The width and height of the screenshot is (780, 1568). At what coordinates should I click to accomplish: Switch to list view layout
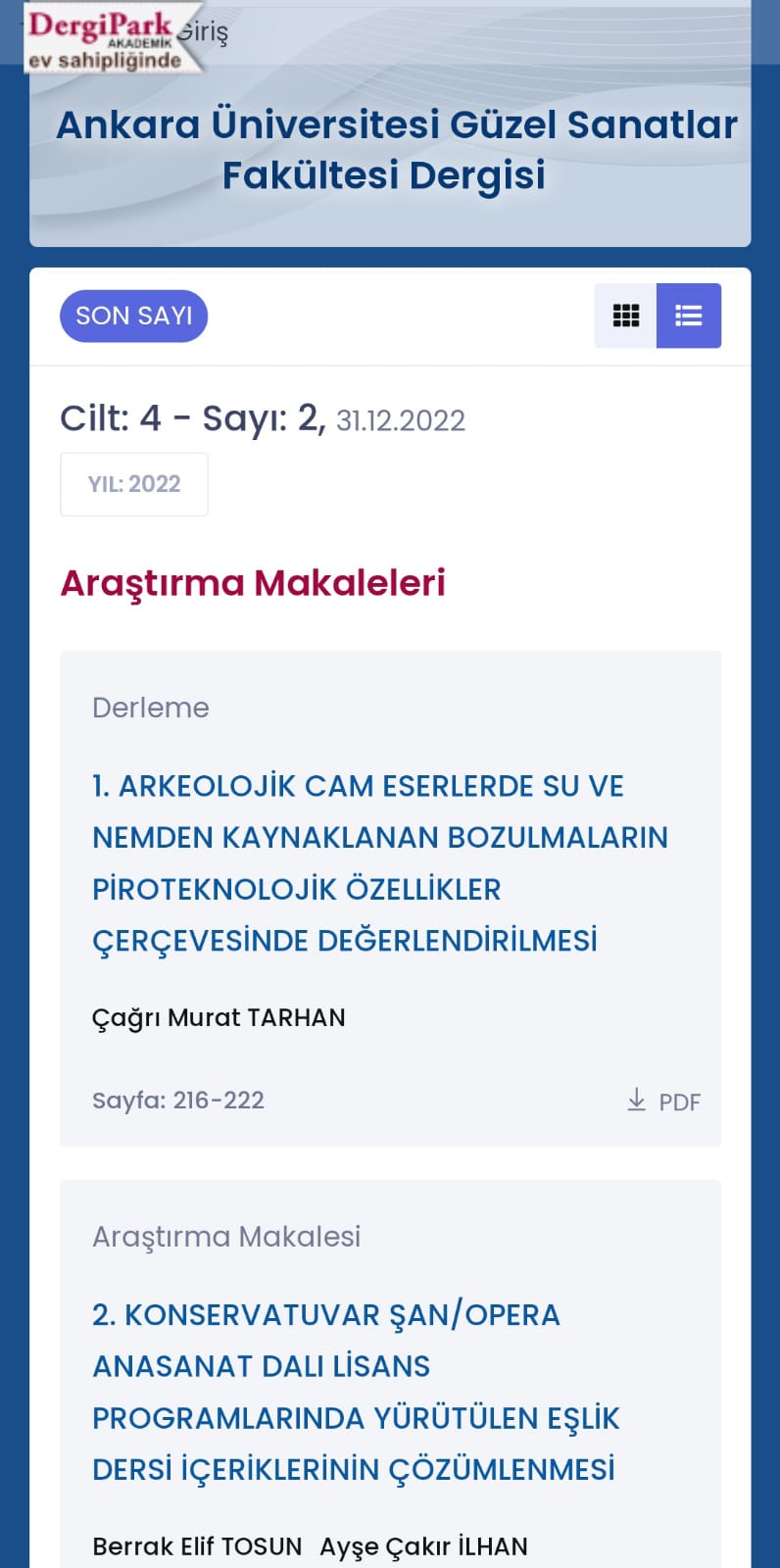tap(689, 316)
